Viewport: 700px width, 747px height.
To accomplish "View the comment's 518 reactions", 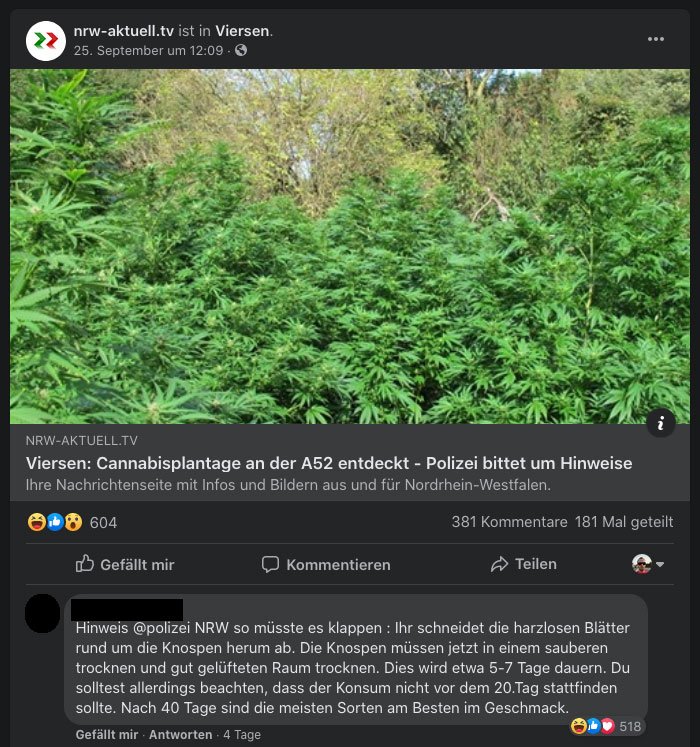I will pyautogui.click(x=608, y=726).
